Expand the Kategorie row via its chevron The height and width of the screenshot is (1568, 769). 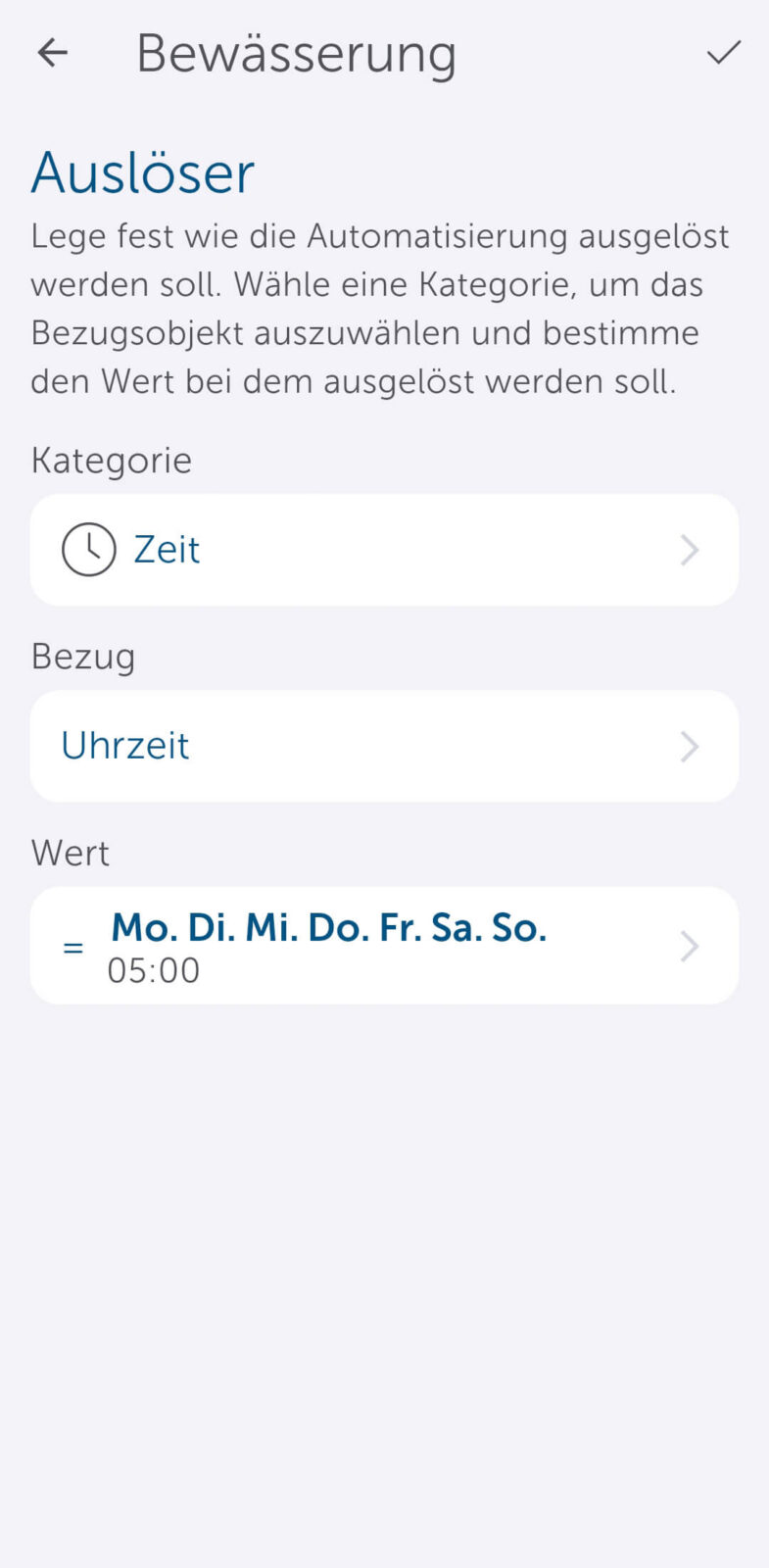point(690,550)
